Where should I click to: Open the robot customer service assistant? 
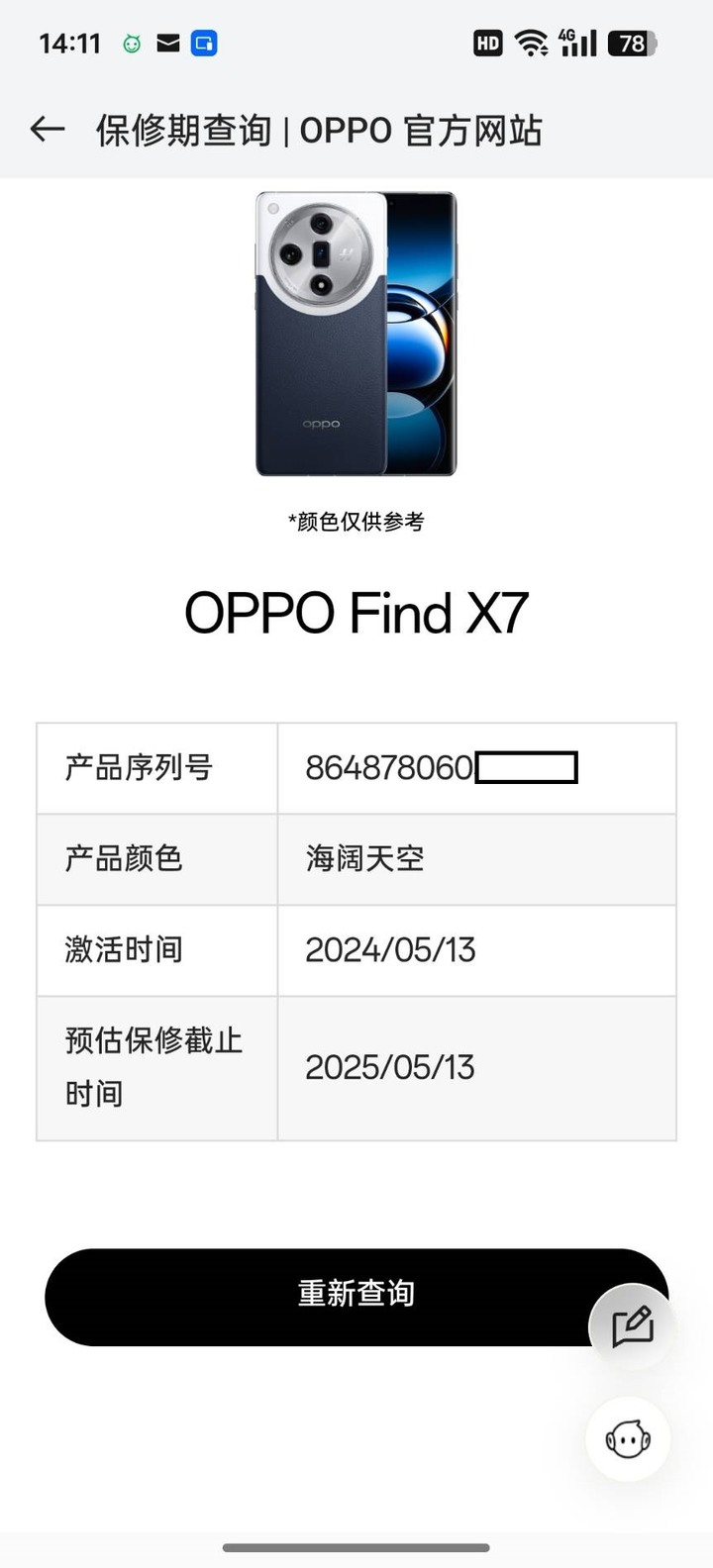(x=628, y=1438)
